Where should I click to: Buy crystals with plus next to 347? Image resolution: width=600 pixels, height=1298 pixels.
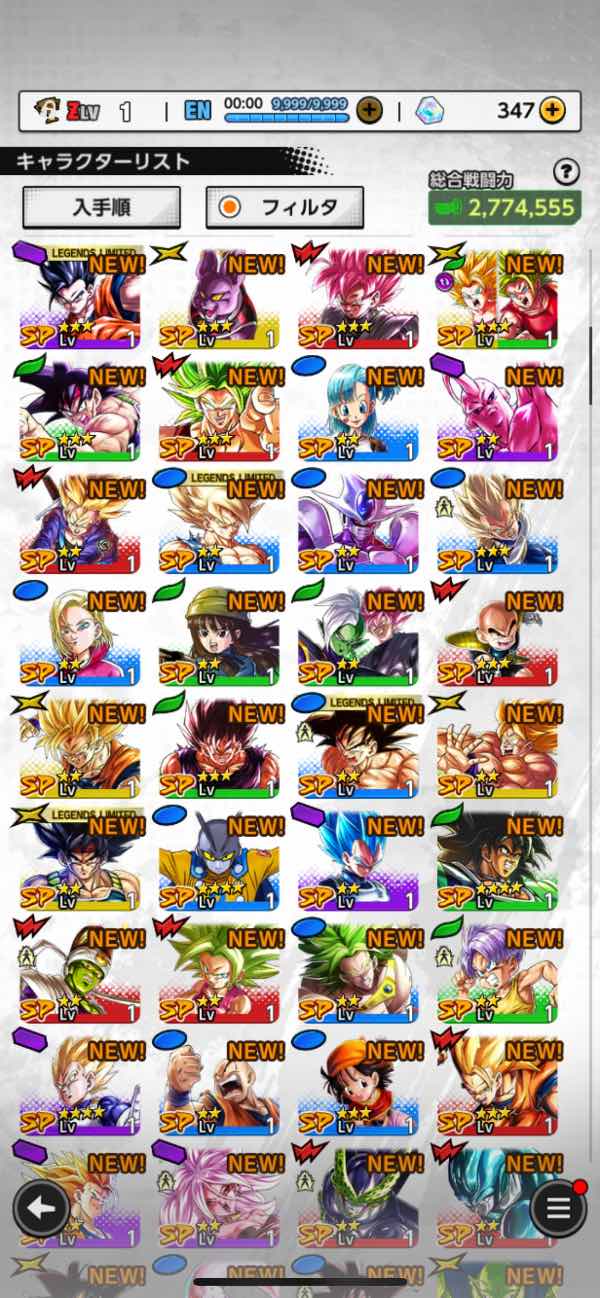(552, 110)
